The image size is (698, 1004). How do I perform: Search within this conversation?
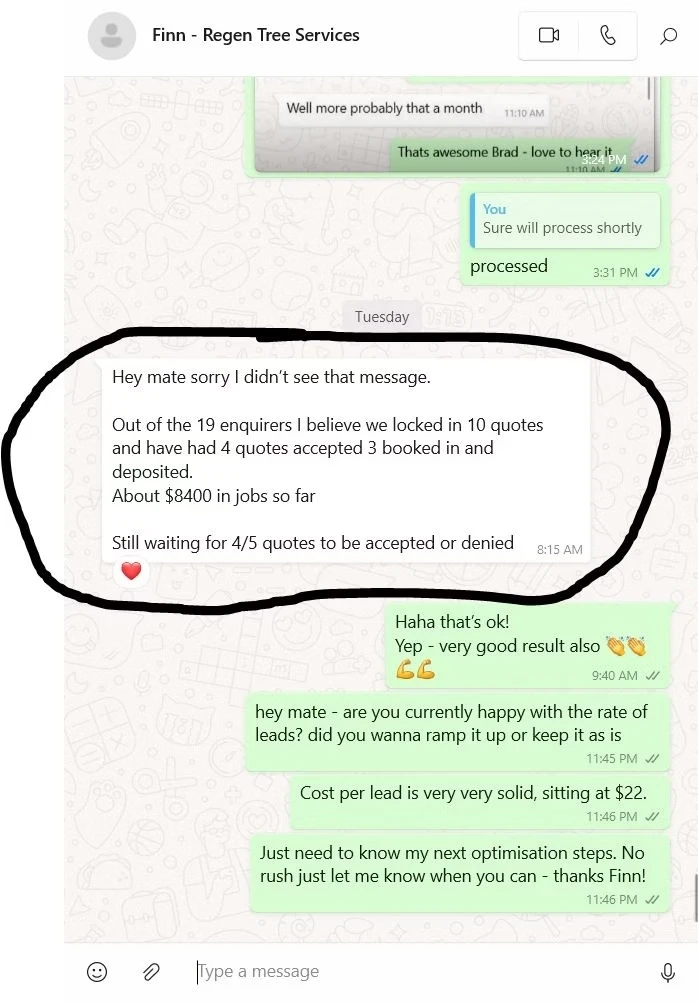tap(668, 36)
